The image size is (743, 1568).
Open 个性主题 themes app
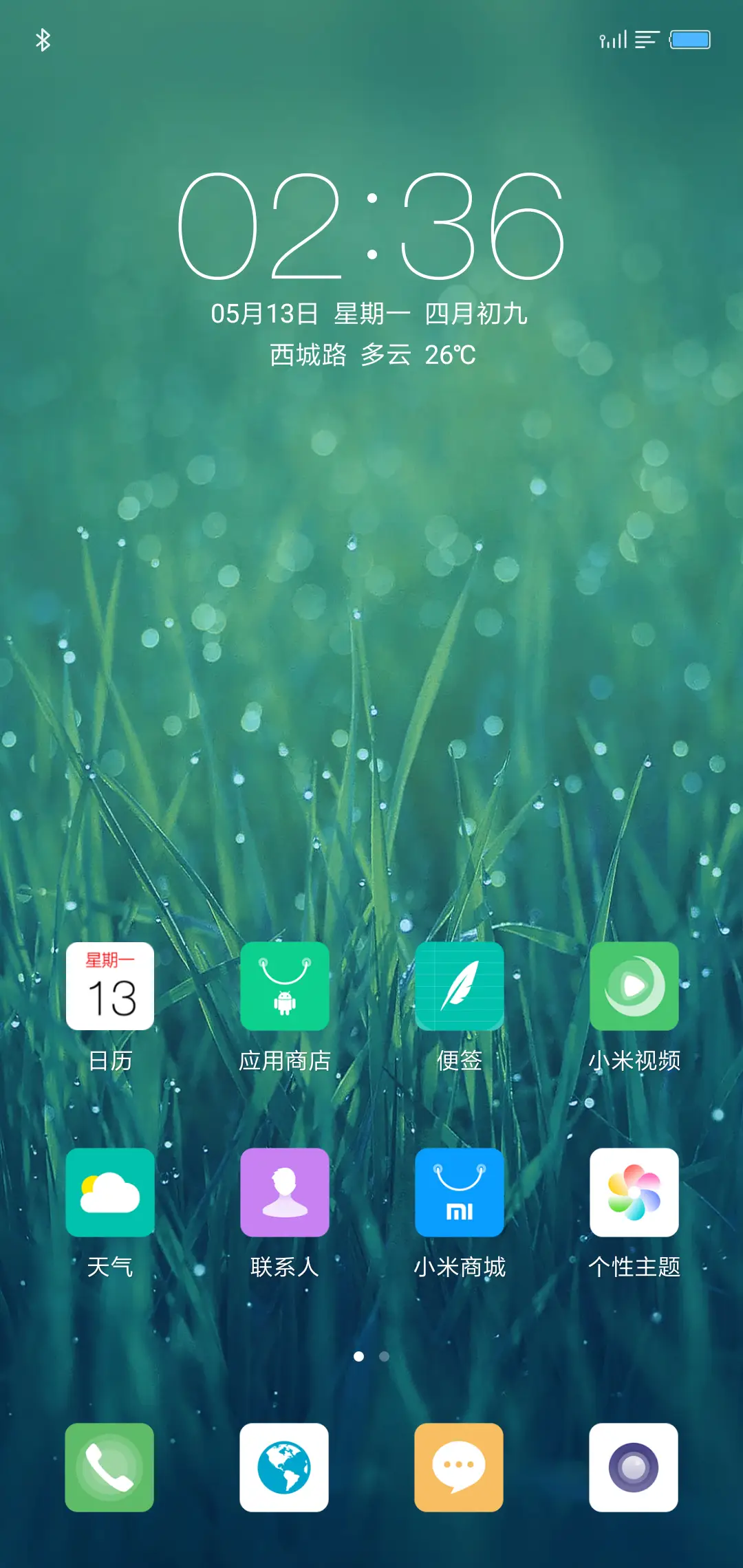click(x=634, y=1192)
